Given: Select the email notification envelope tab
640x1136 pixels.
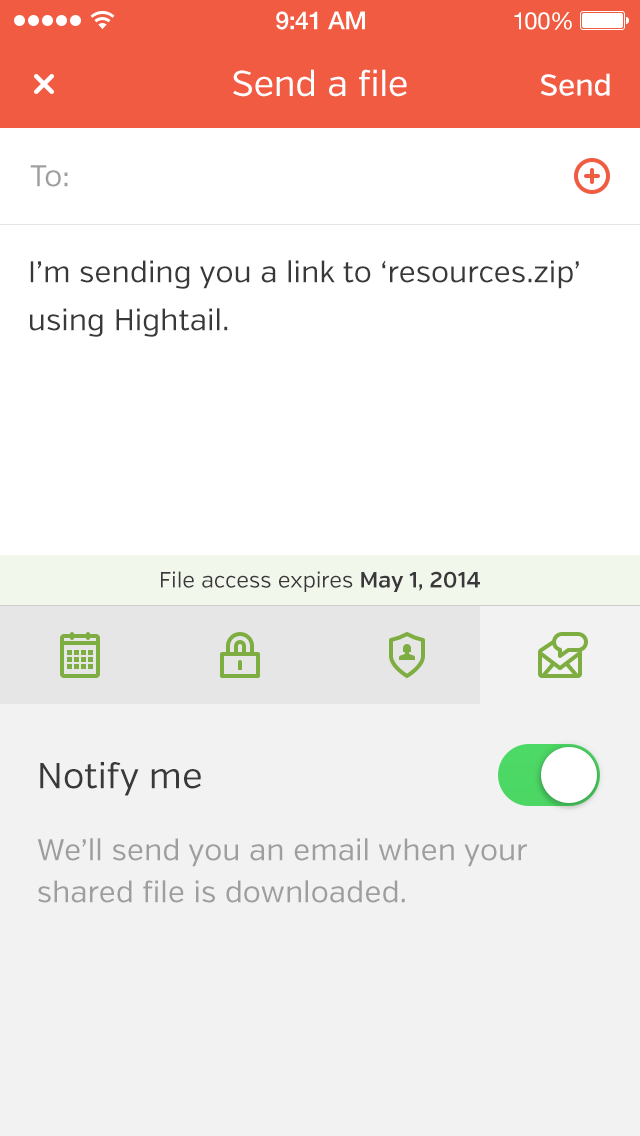Looking at the screenshot, I should [561, 656].
